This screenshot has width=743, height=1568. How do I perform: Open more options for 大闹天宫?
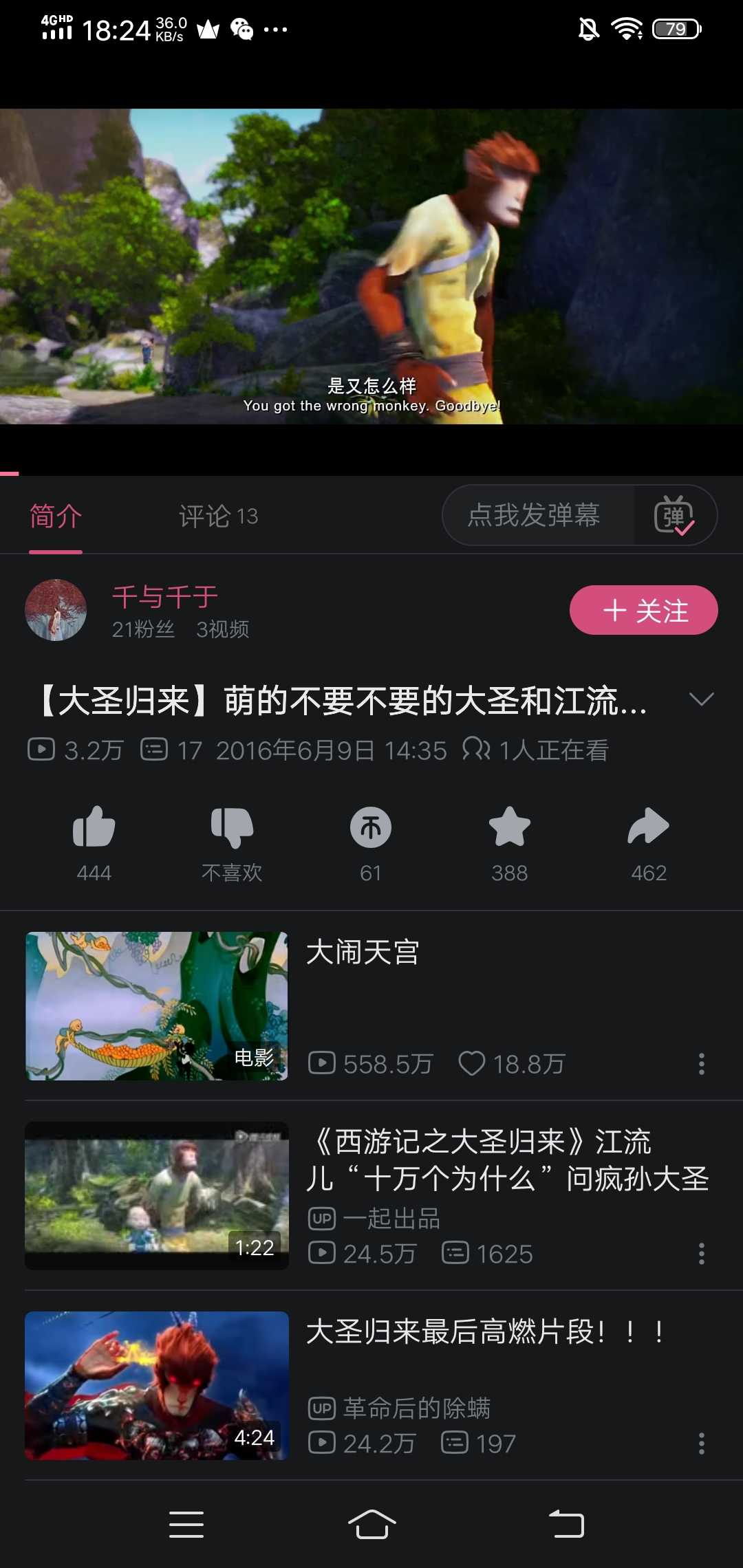tap(701, 1064)
